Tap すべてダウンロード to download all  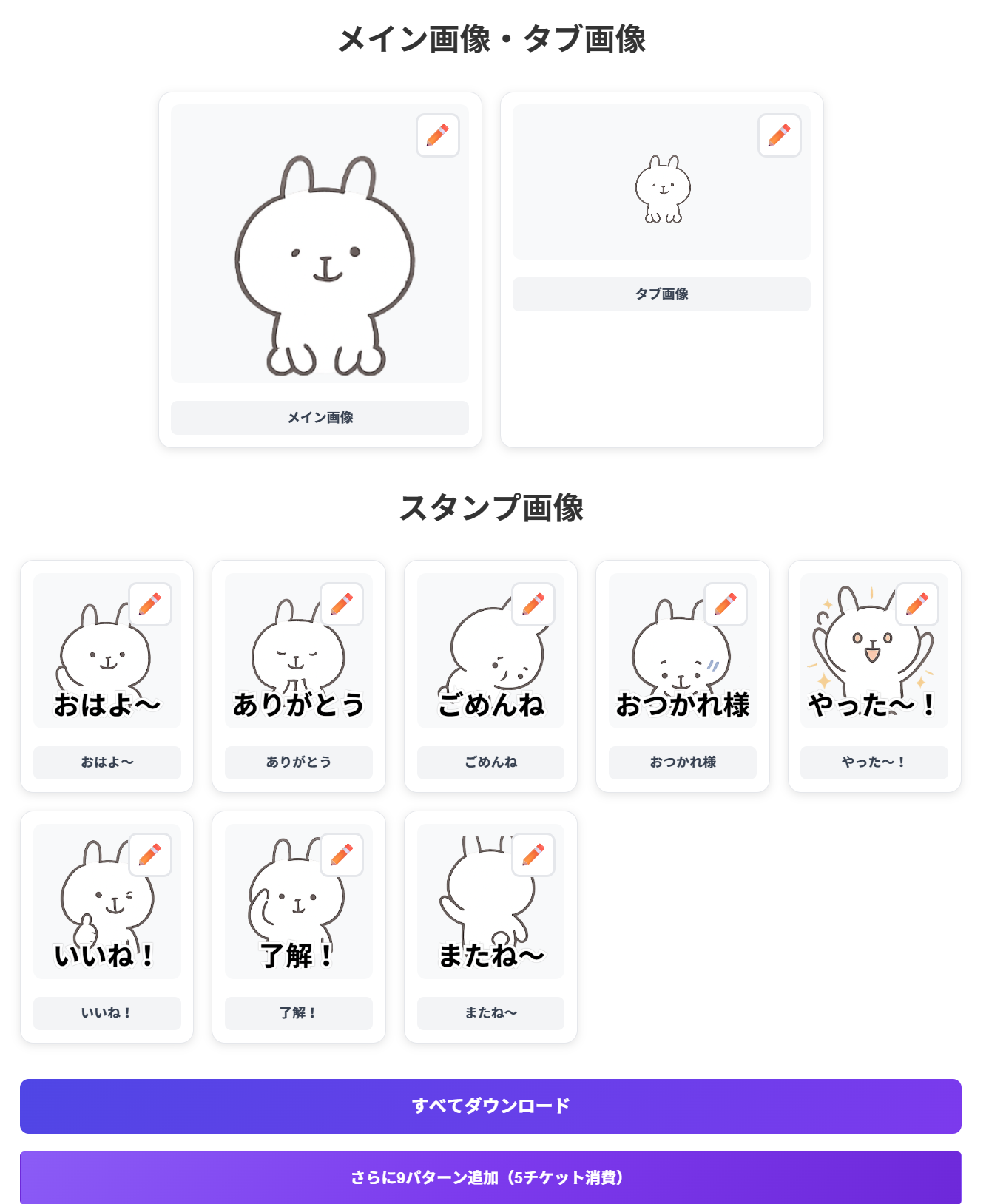coord(490,1106)
